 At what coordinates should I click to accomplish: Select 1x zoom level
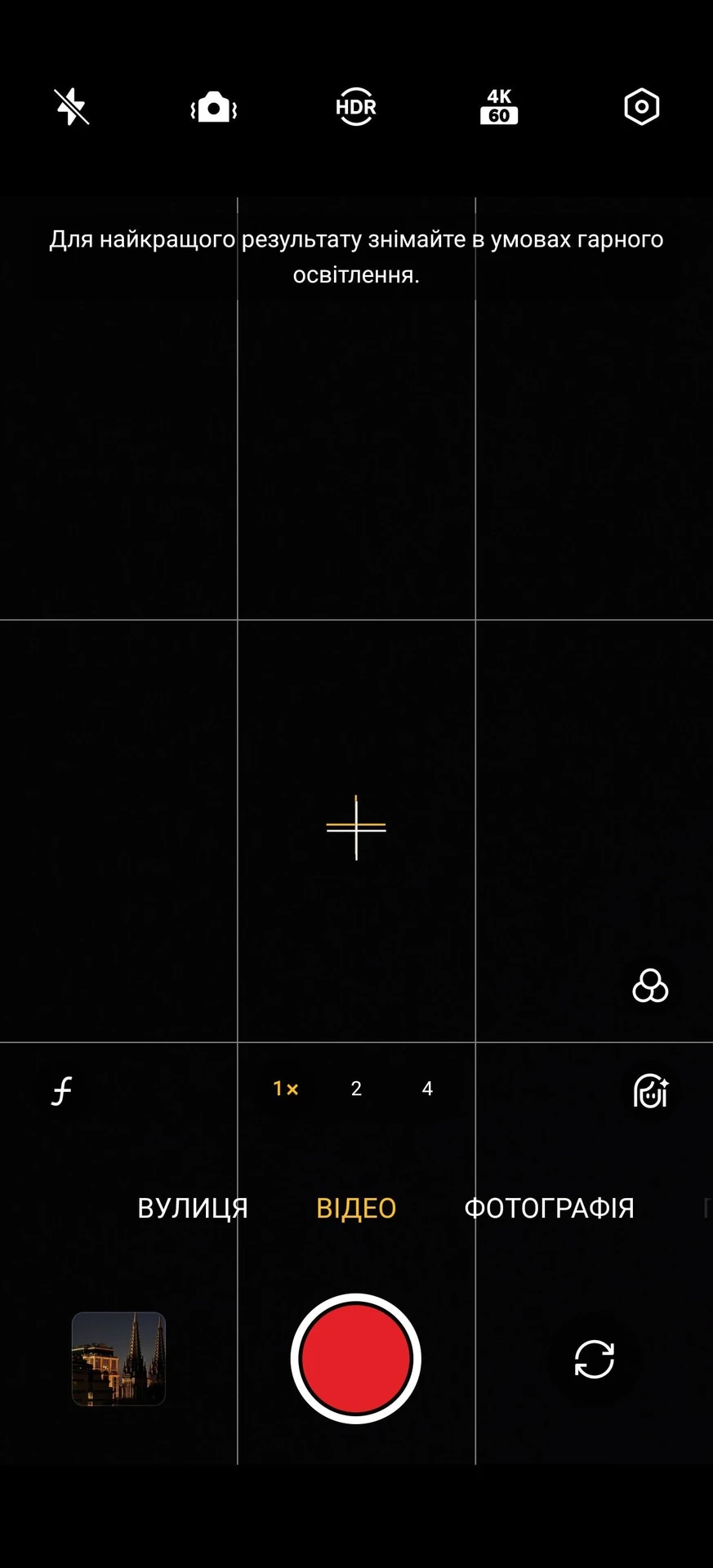click(x=285, y=1089)
